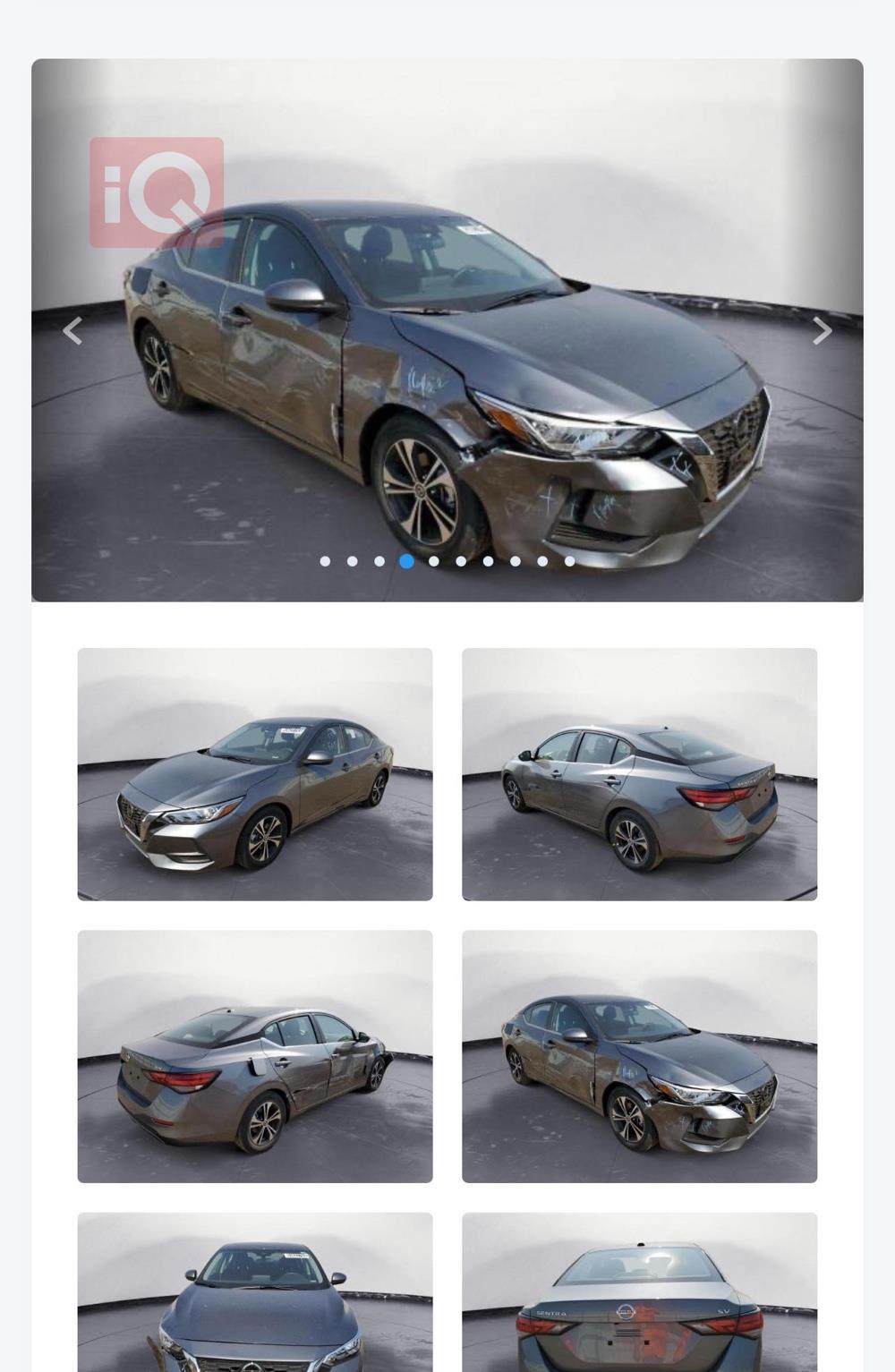The width and height of the screenshot is (895, 1372).
Task: Advance to the next carousel photo
Action: [822, 331]
